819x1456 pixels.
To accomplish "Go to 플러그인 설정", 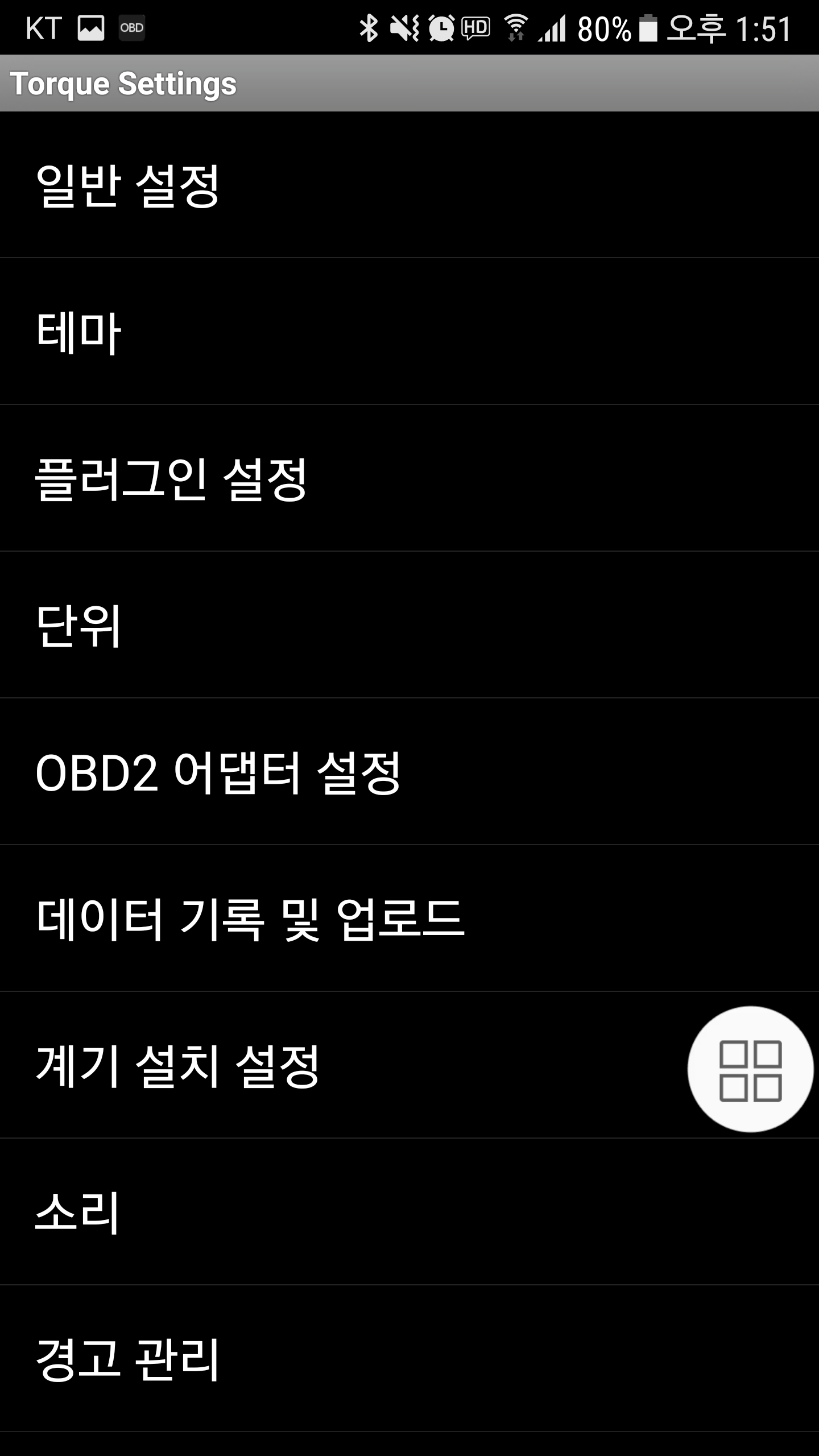I will [409, 478].
